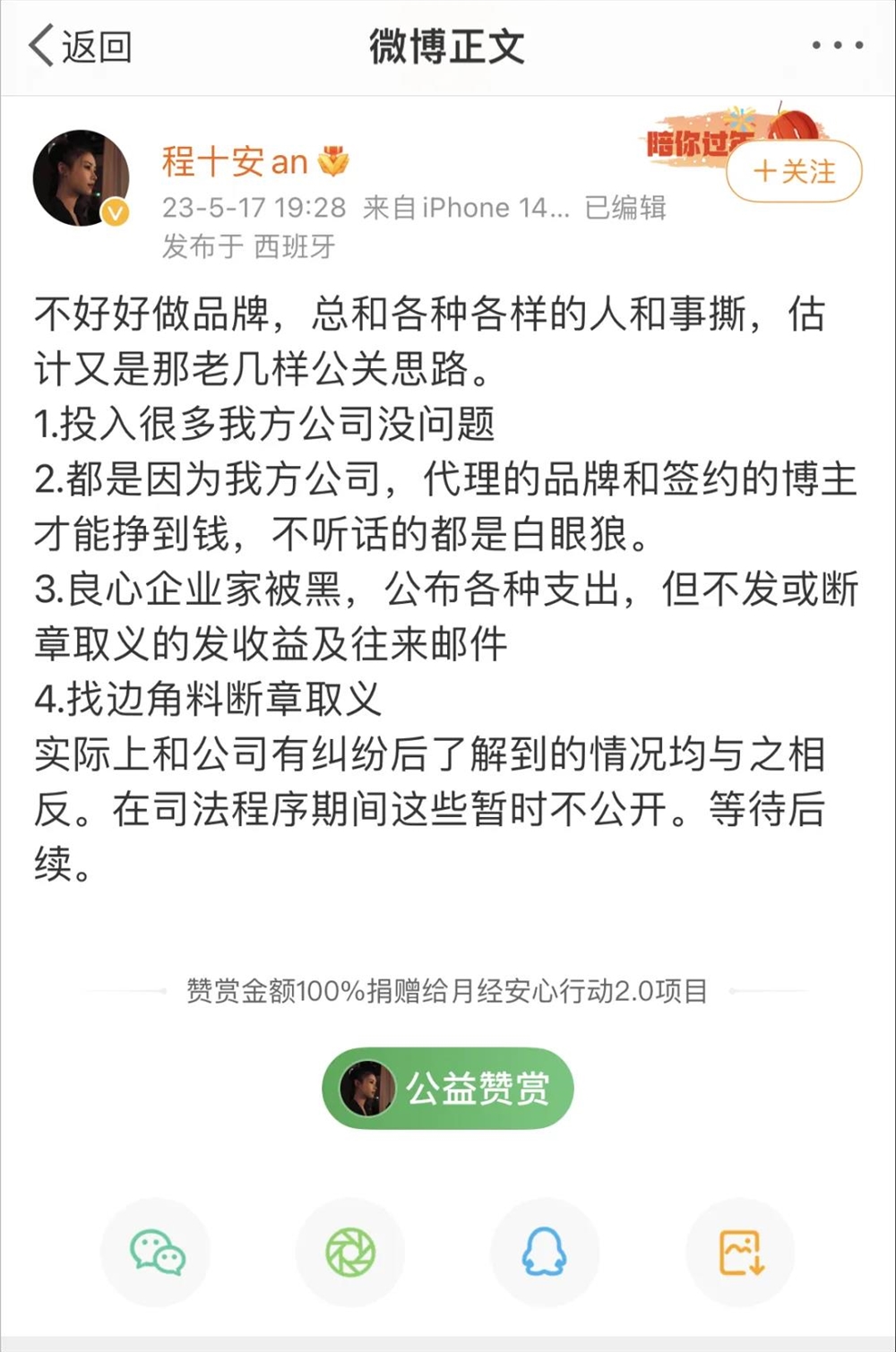This screenshot has width=896, height=1352.
Task: Share the post via QQ icon
Action: 545,1253
